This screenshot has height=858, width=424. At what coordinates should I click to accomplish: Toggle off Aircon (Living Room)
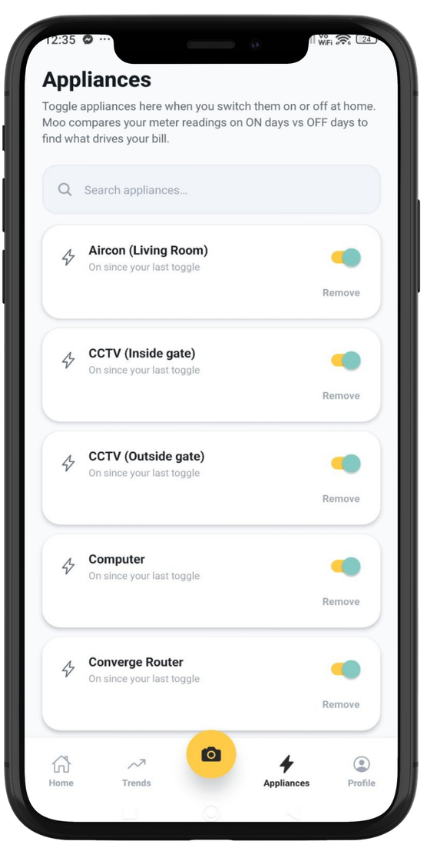point(346,257)
